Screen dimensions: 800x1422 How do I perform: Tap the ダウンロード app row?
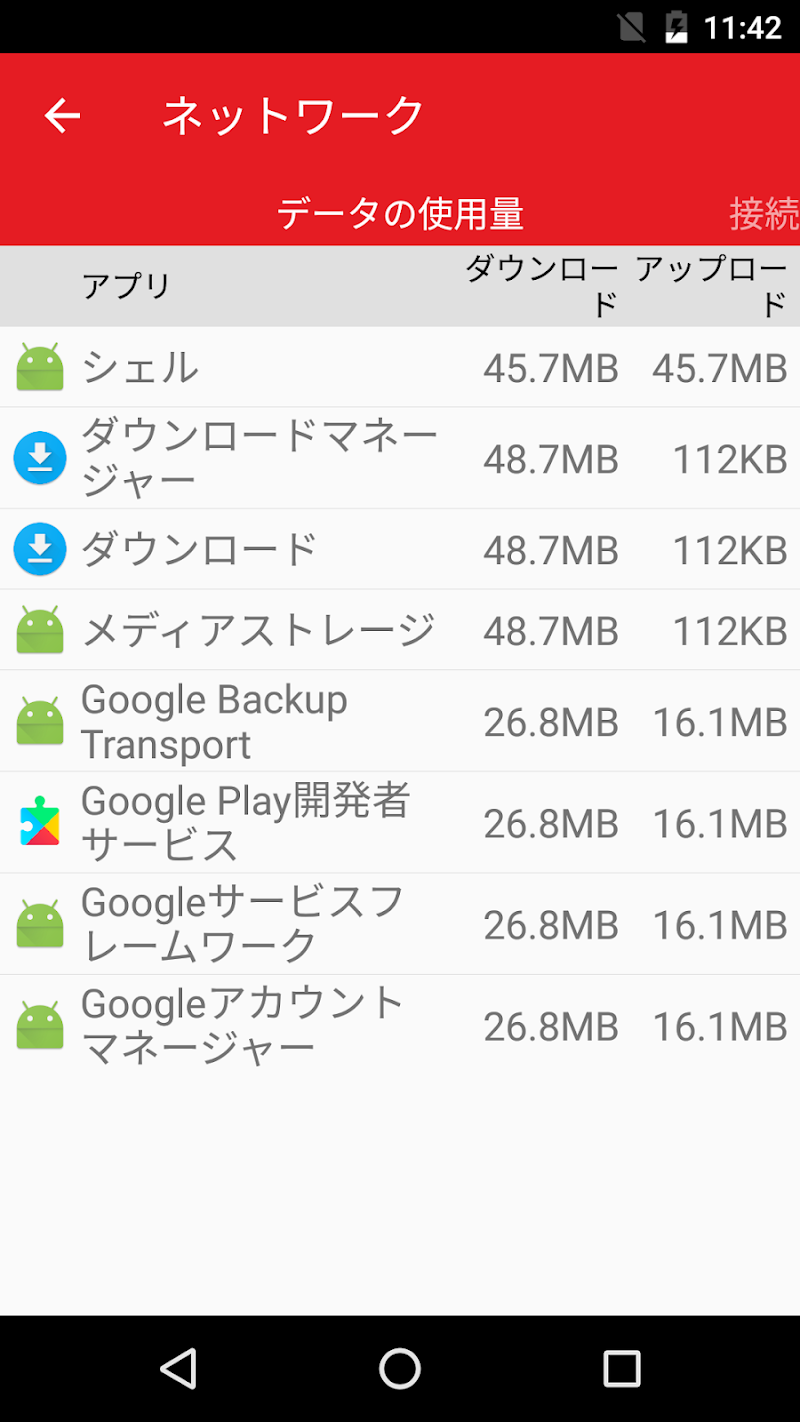(x=400, y=550)
